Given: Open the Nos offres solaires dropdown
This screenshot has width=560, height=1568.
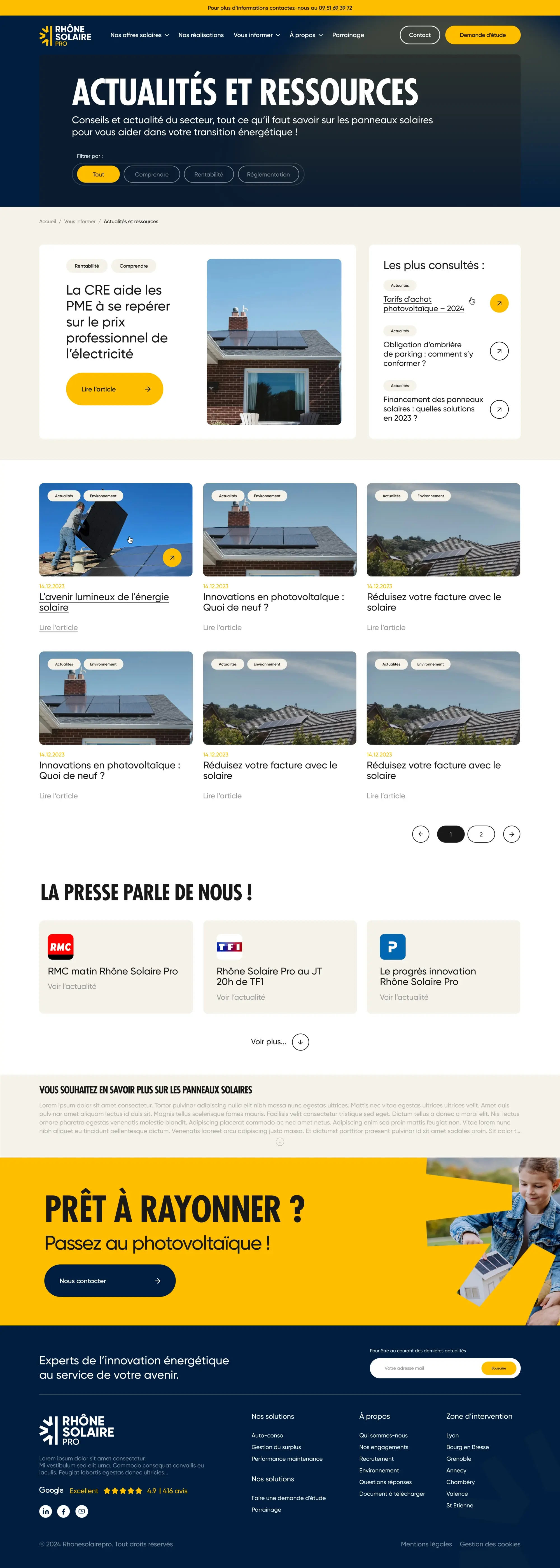Looking at the screenshot, I should pyautogui.click(x=139, y=35).
